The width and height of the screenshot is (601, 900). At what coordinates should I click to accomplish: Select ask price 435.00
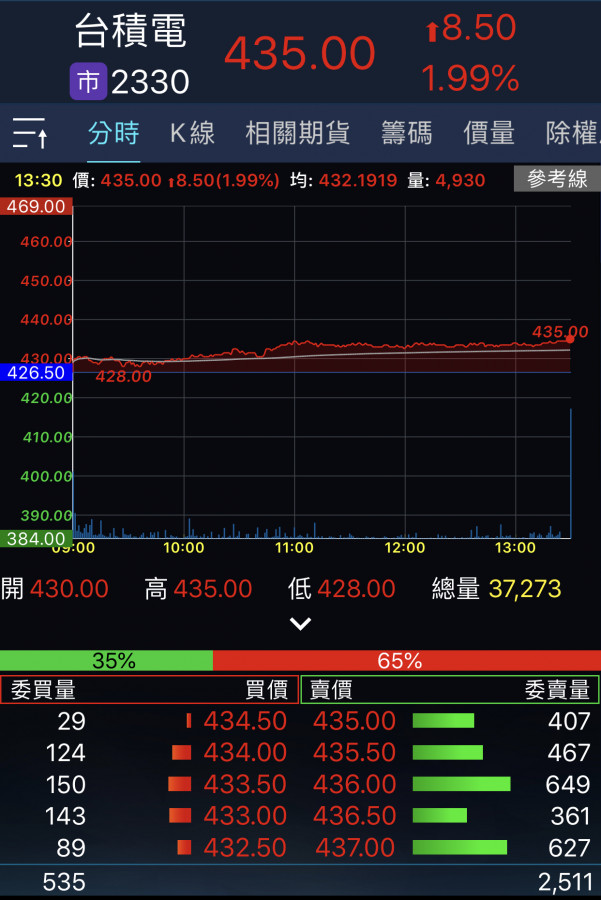pos(354,721)
